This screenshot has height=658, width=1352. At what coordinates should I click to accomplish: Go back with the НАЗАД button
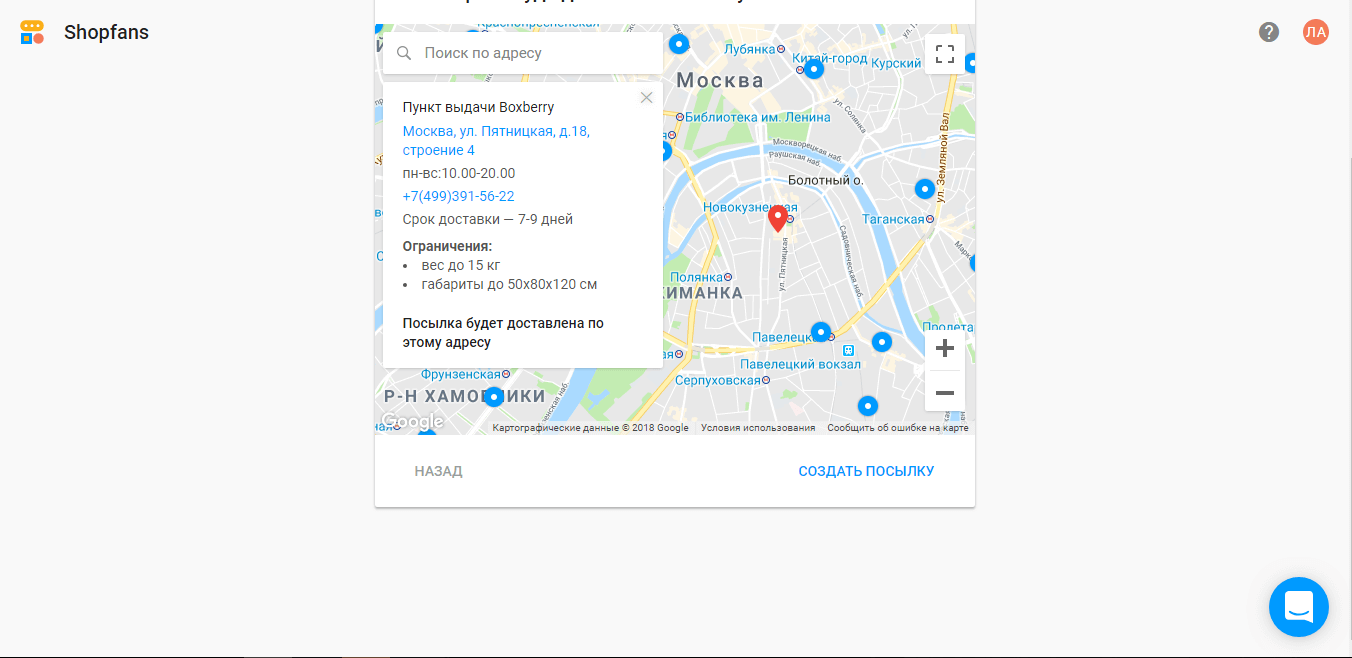[438, 471]
